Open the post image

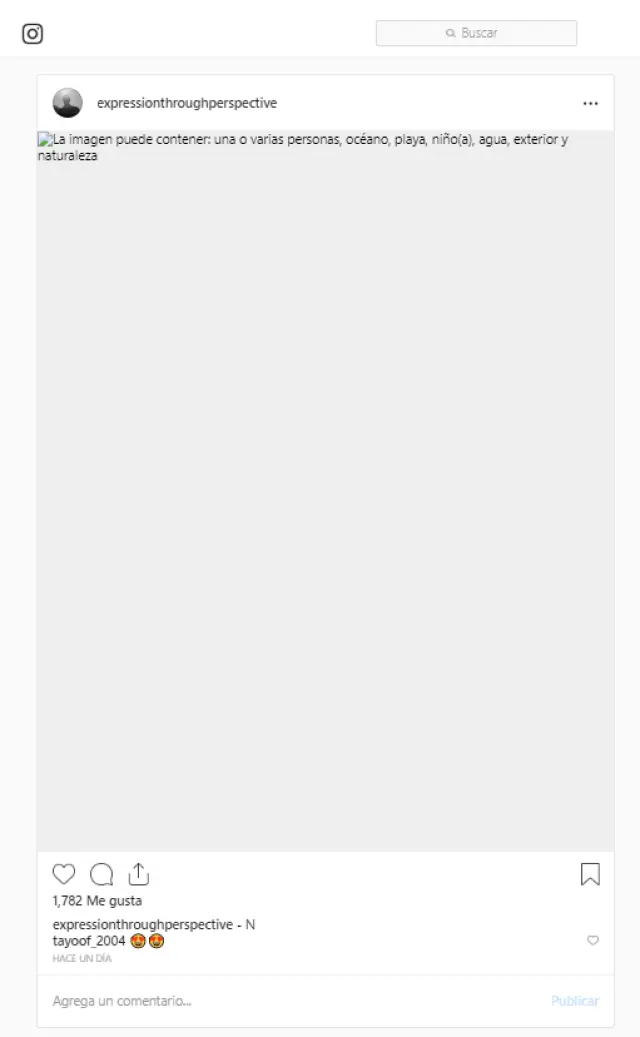[325, 491]
